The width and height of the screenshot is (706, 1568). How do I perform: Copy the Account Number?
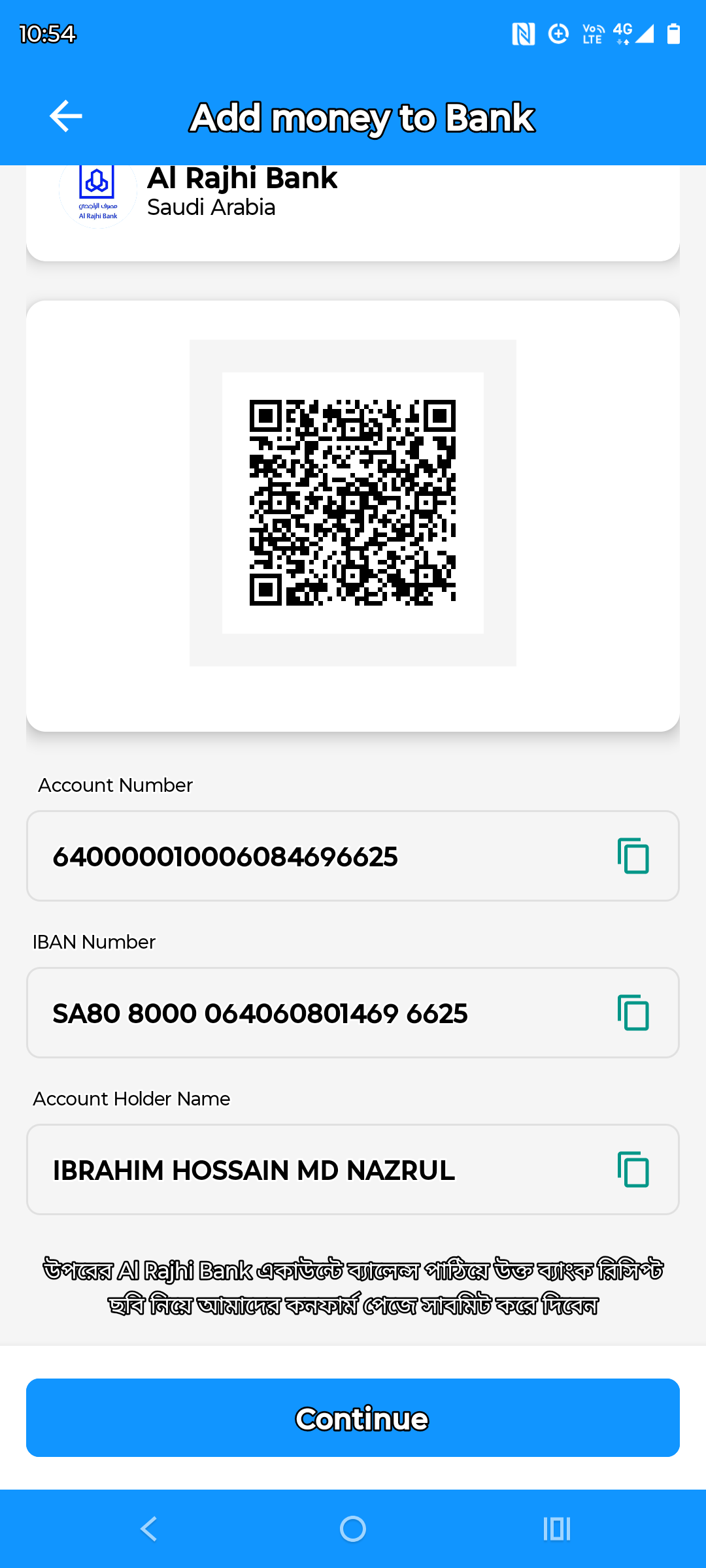[x=633, y=856]
